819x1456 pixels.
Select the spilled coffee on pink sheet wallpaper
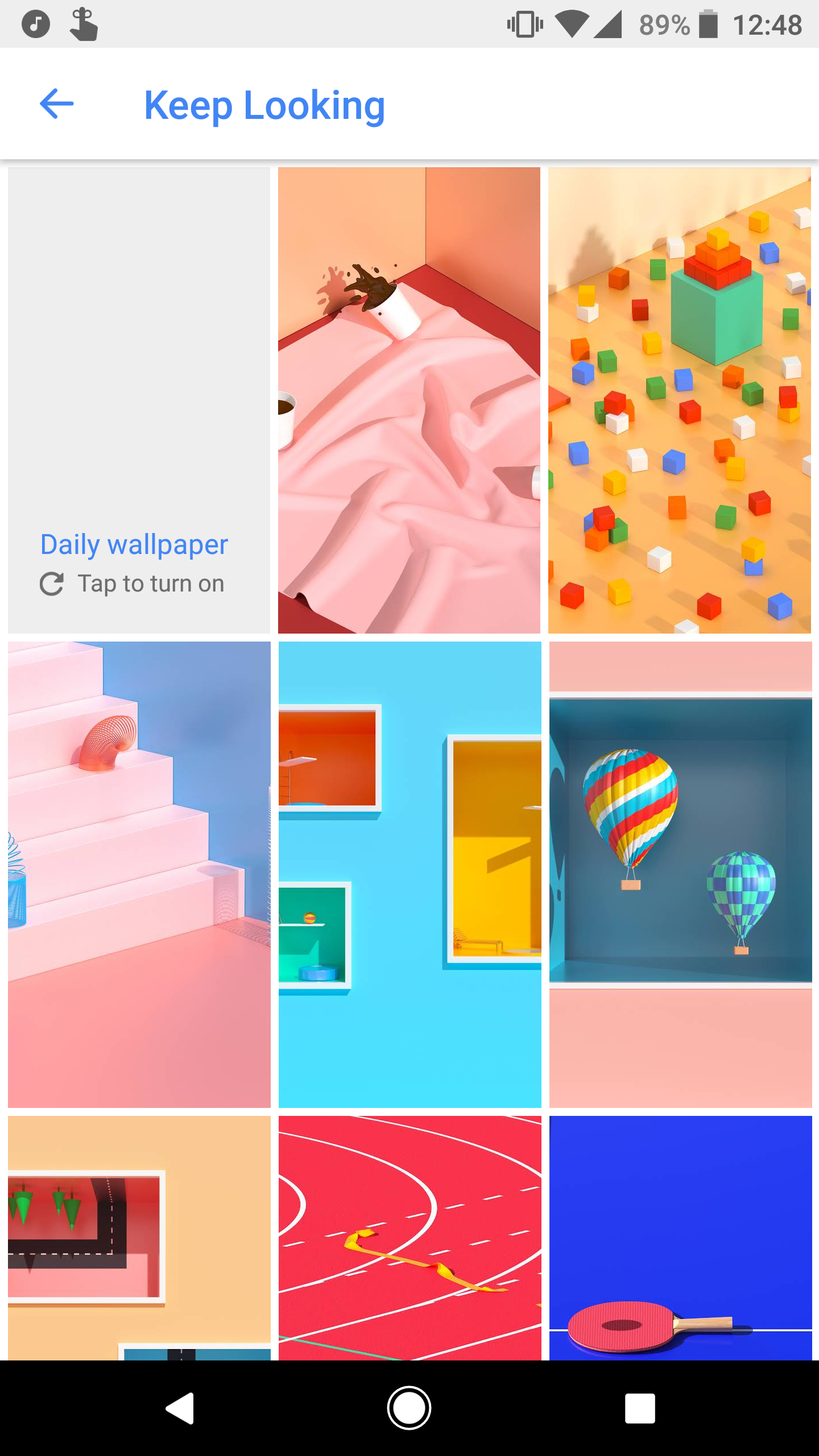(409, 400)
